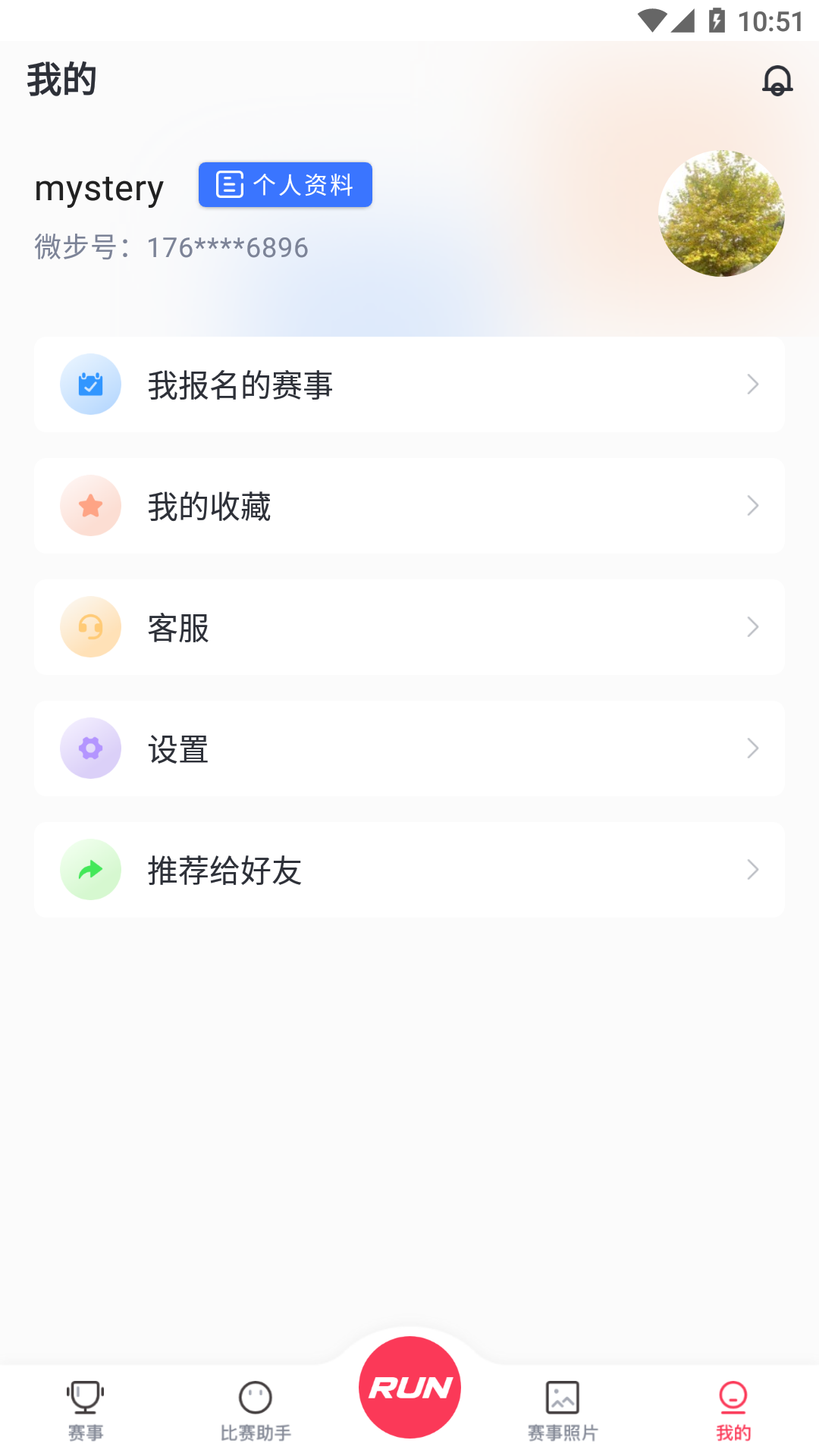Open the notifications bell

tap(777, 80)
